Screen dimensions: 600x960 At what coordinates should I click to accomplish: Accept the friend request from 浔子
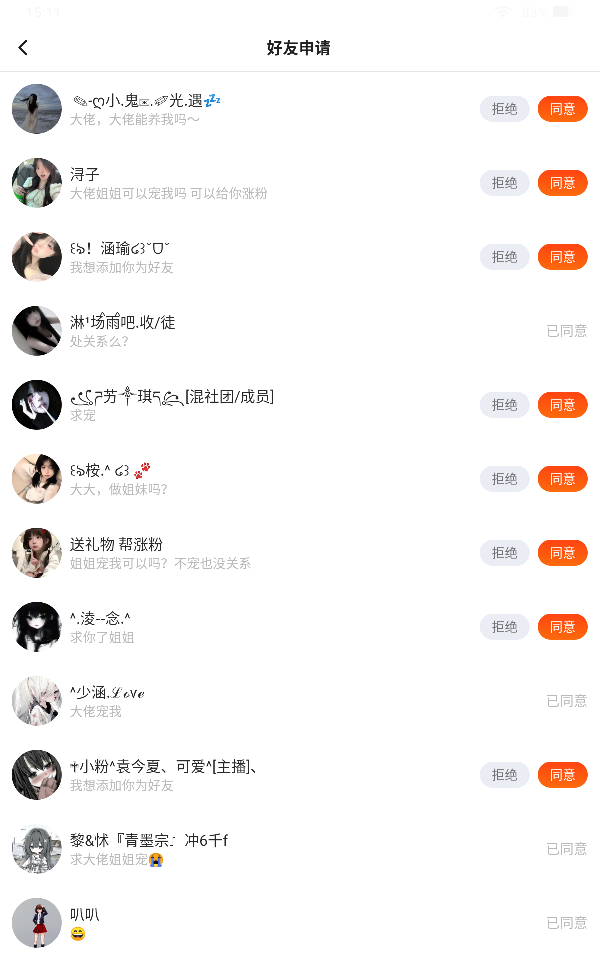click(x=562, y=183)
